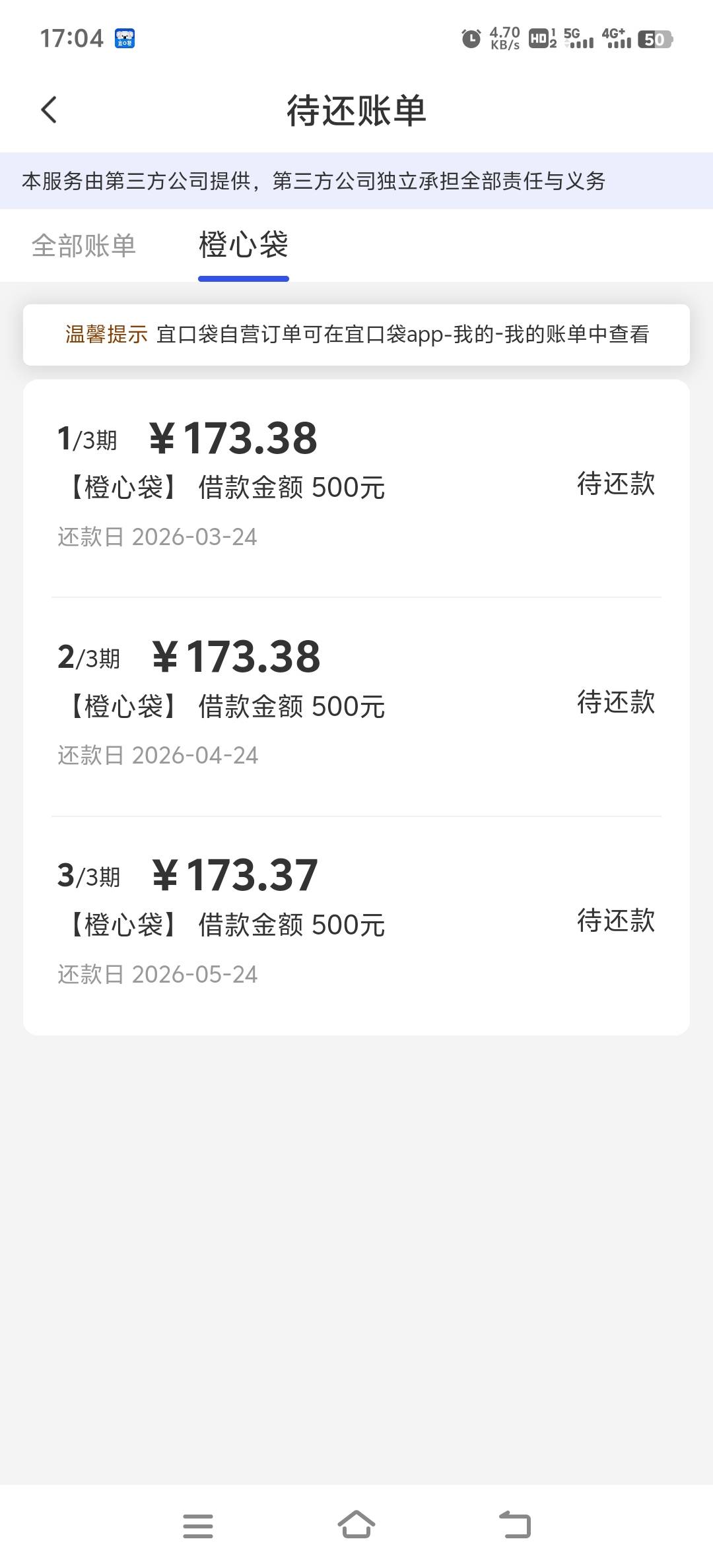Tap the system home button

click(356, 1524)
